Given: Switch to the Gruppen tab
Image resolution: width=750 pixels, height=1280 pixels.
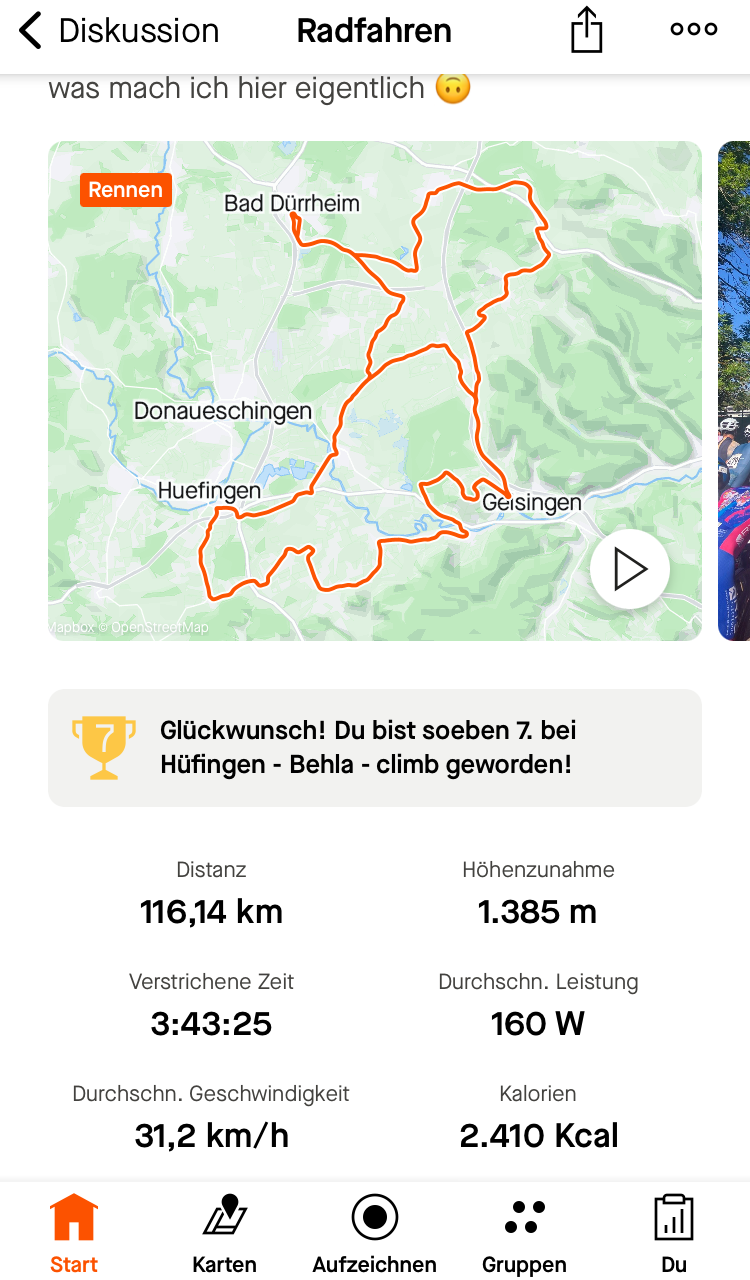Looking at the screenshot, I should click(524, 1234).
